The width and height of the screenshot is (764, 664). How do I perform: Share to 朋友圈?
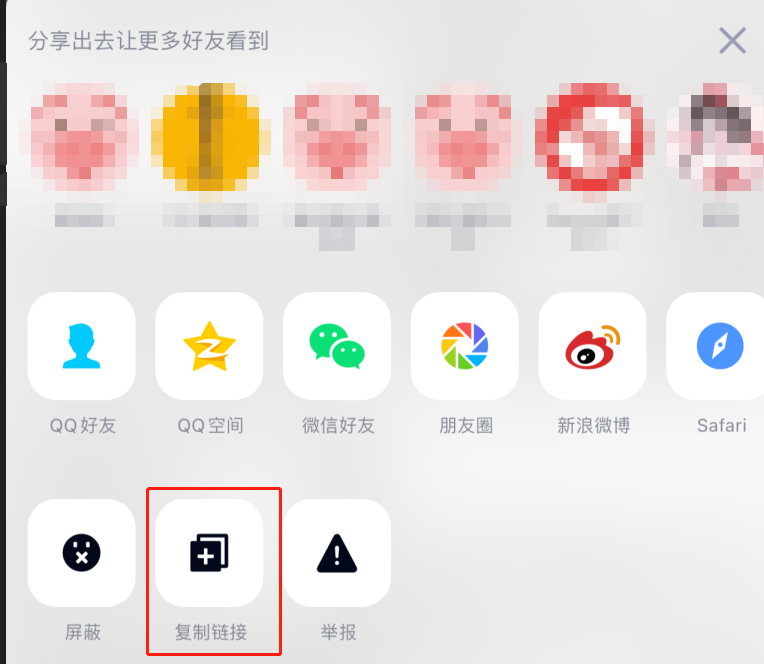[x=465, y=346]
